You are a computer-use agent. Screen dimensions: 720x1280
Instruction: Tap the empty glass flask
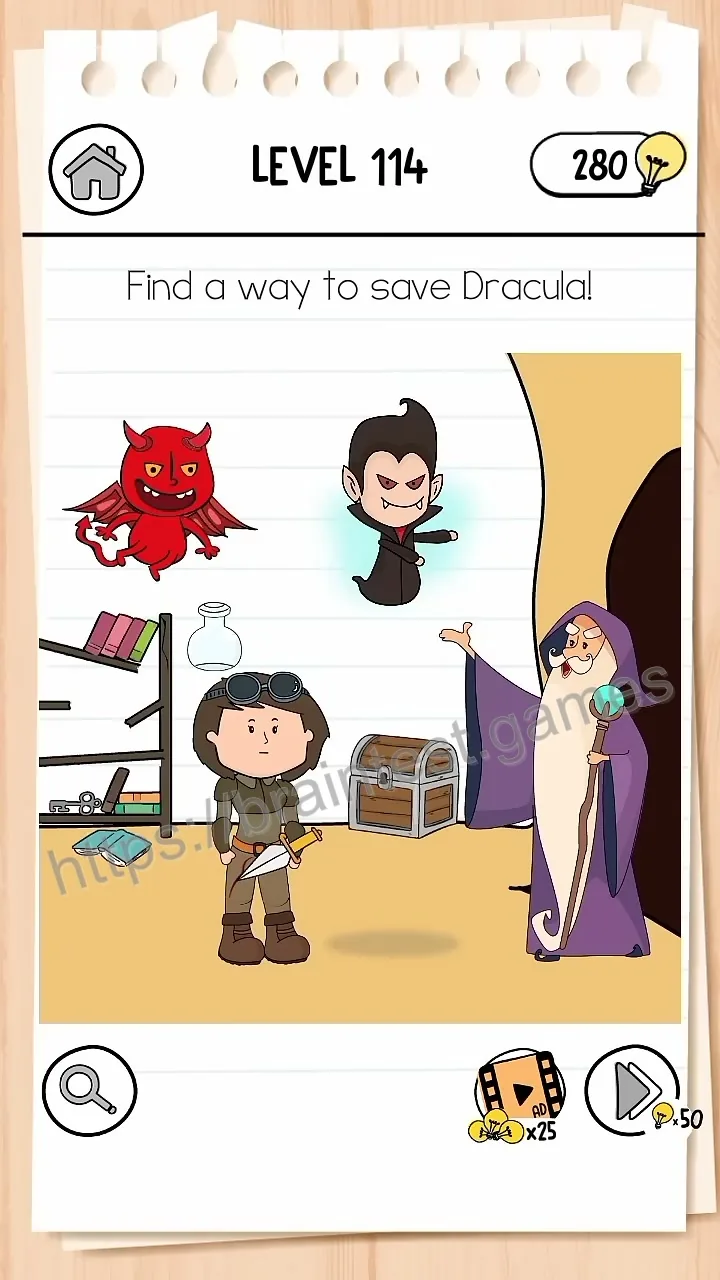[215, 636]
